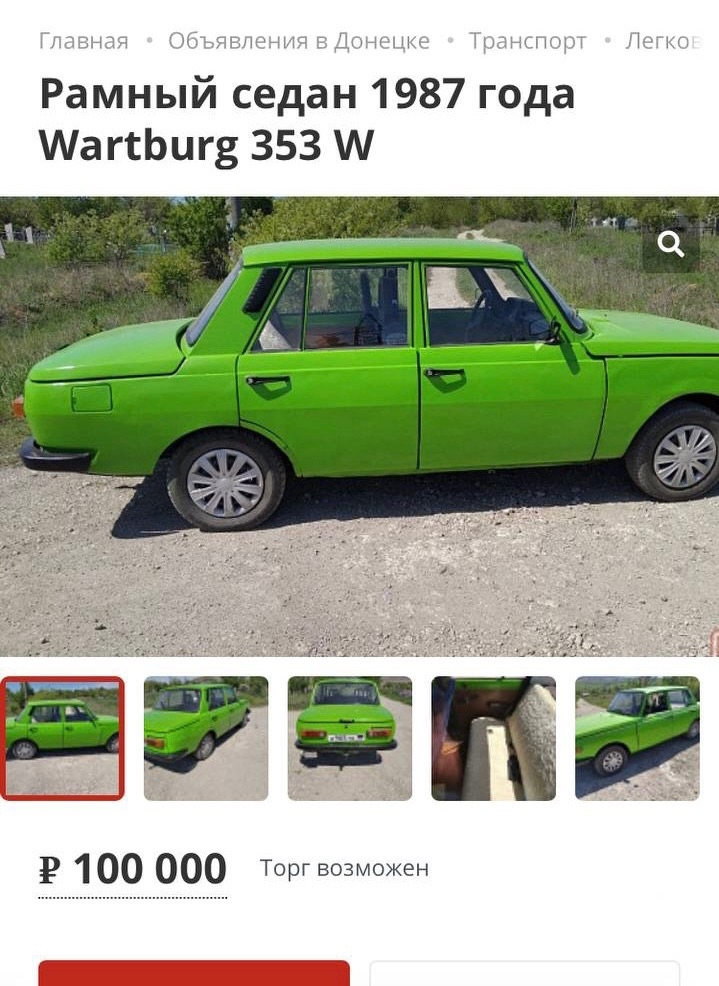Show the rear three-quarter view thumbnail
The height and width of the screenshot is (986, 719).
(x=206, y=738)
